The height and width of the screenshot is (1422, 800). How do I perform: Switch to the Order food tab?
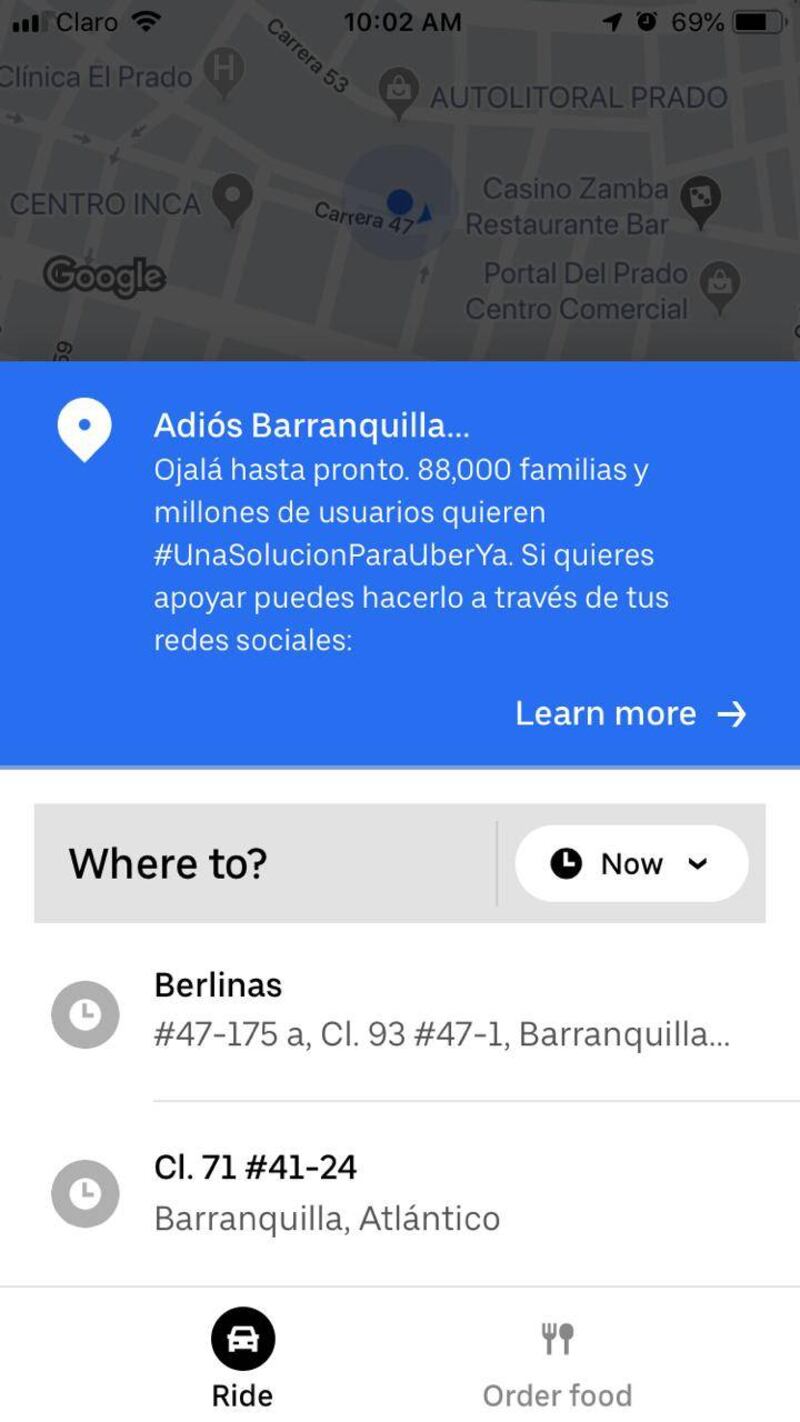(x=557, y=1362)
